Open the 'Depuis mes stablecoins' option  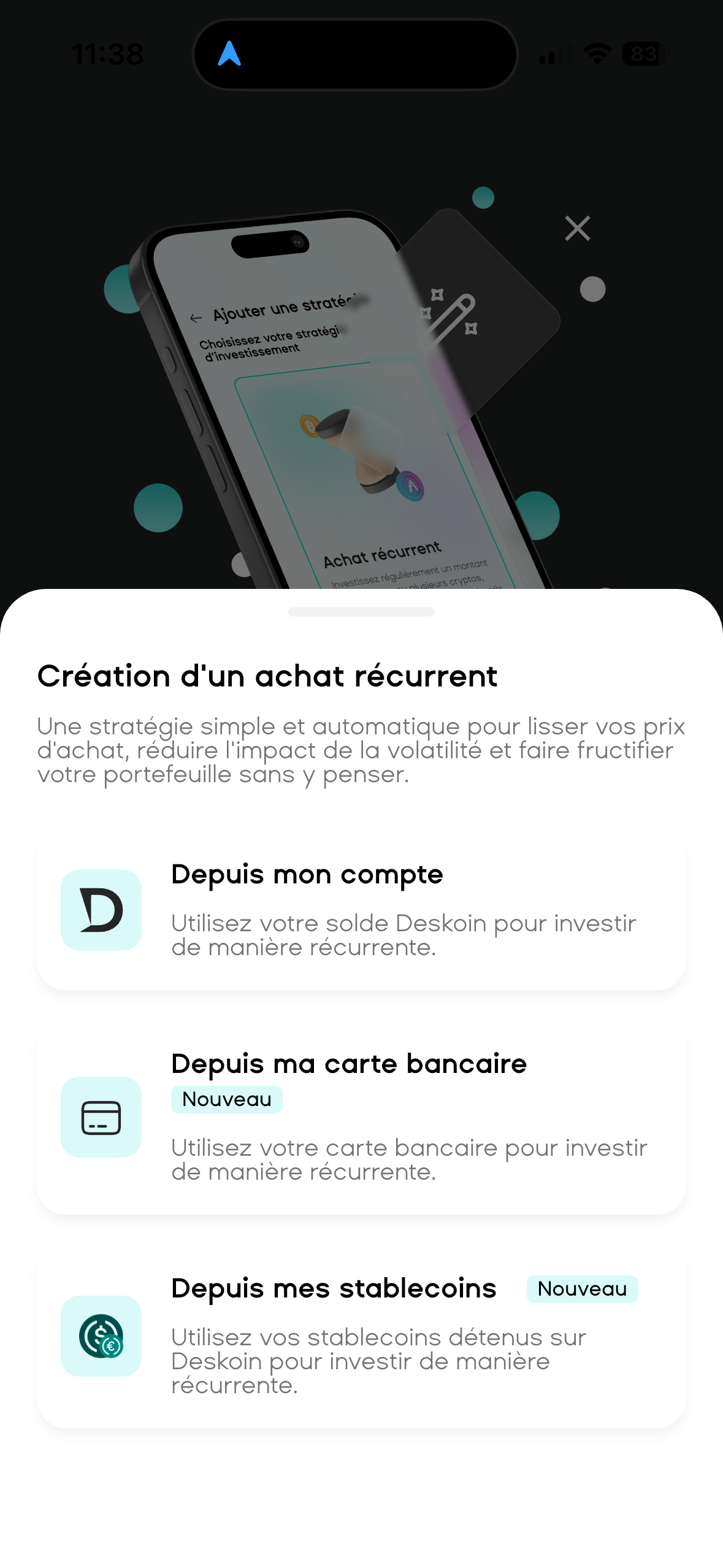pos(361,1336)
